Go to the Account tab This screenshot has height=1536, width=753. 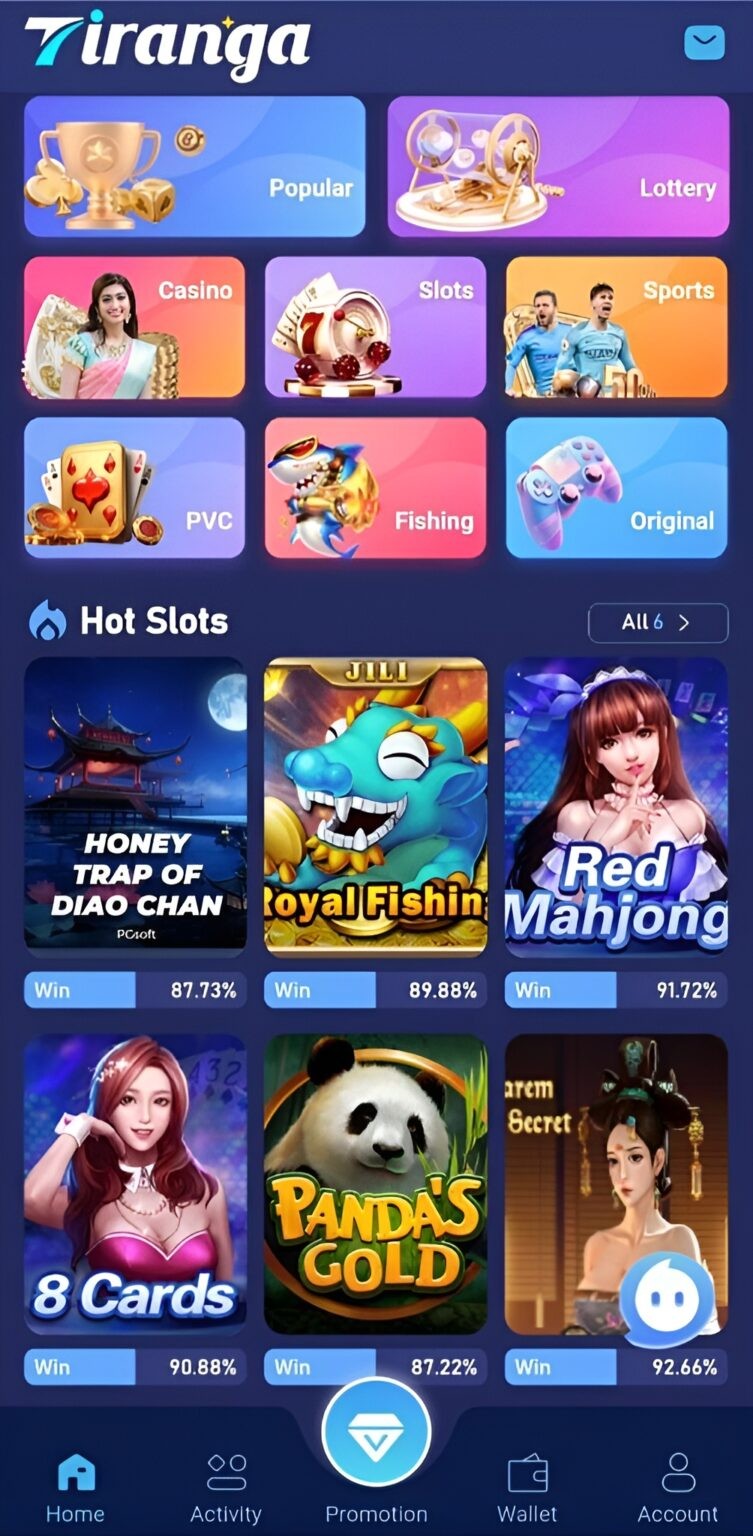(677, 1487)
